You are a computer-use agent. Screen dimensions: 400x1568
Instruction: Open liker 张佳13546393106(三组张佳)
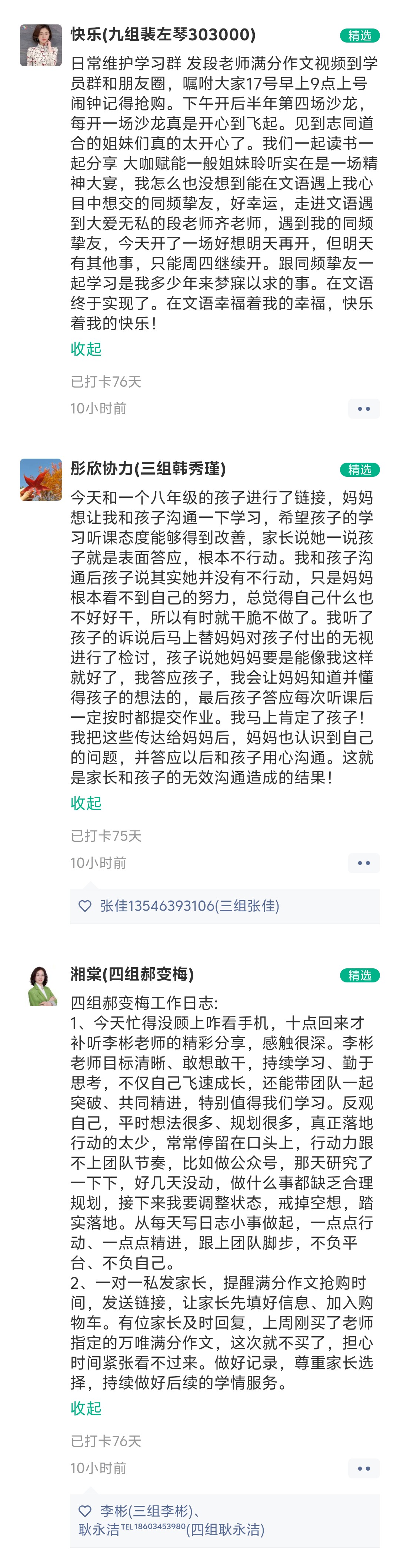[x=189, y=906]
